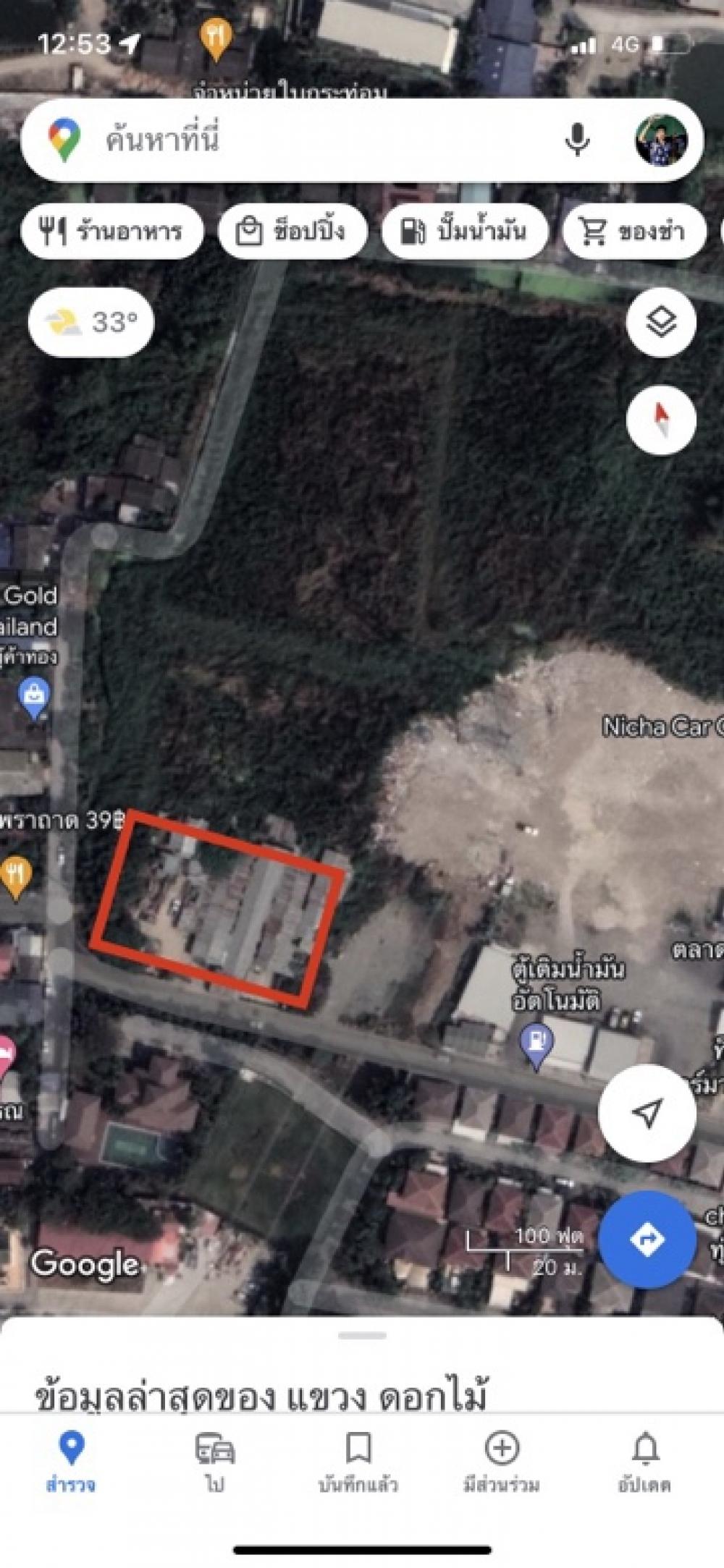Start voice search with the microphone
This screenshot has width=724, height=1568.
pos(577,140)
